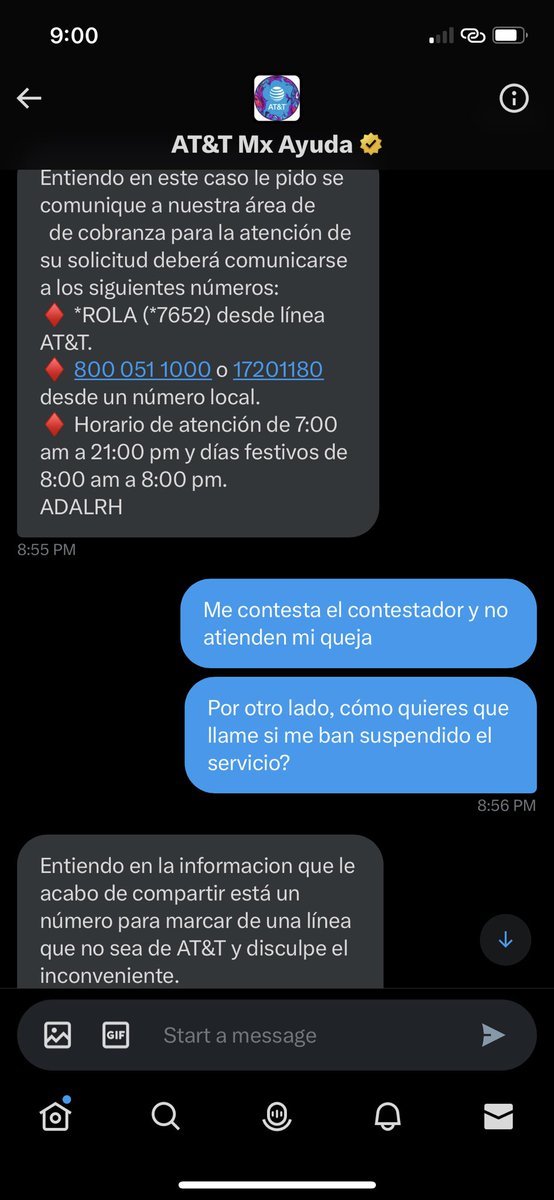This screenshot has width=554, height=1200.
Task: Open the Spaces microphone tab
Action: [x=277, y=1117]
